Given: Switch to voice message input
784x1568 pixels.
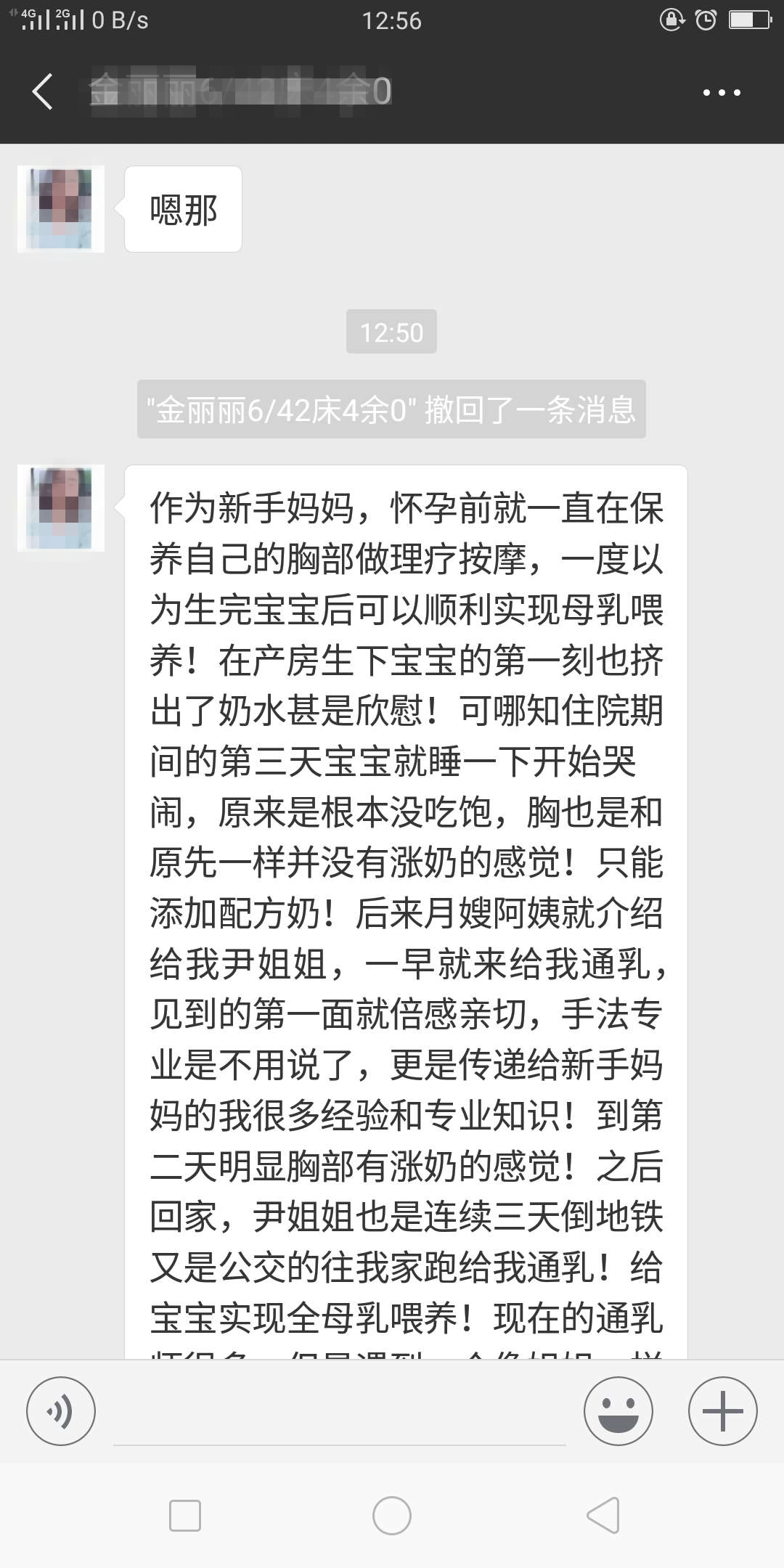Looking at the screenshot, I should click(x=61, y=1411).
